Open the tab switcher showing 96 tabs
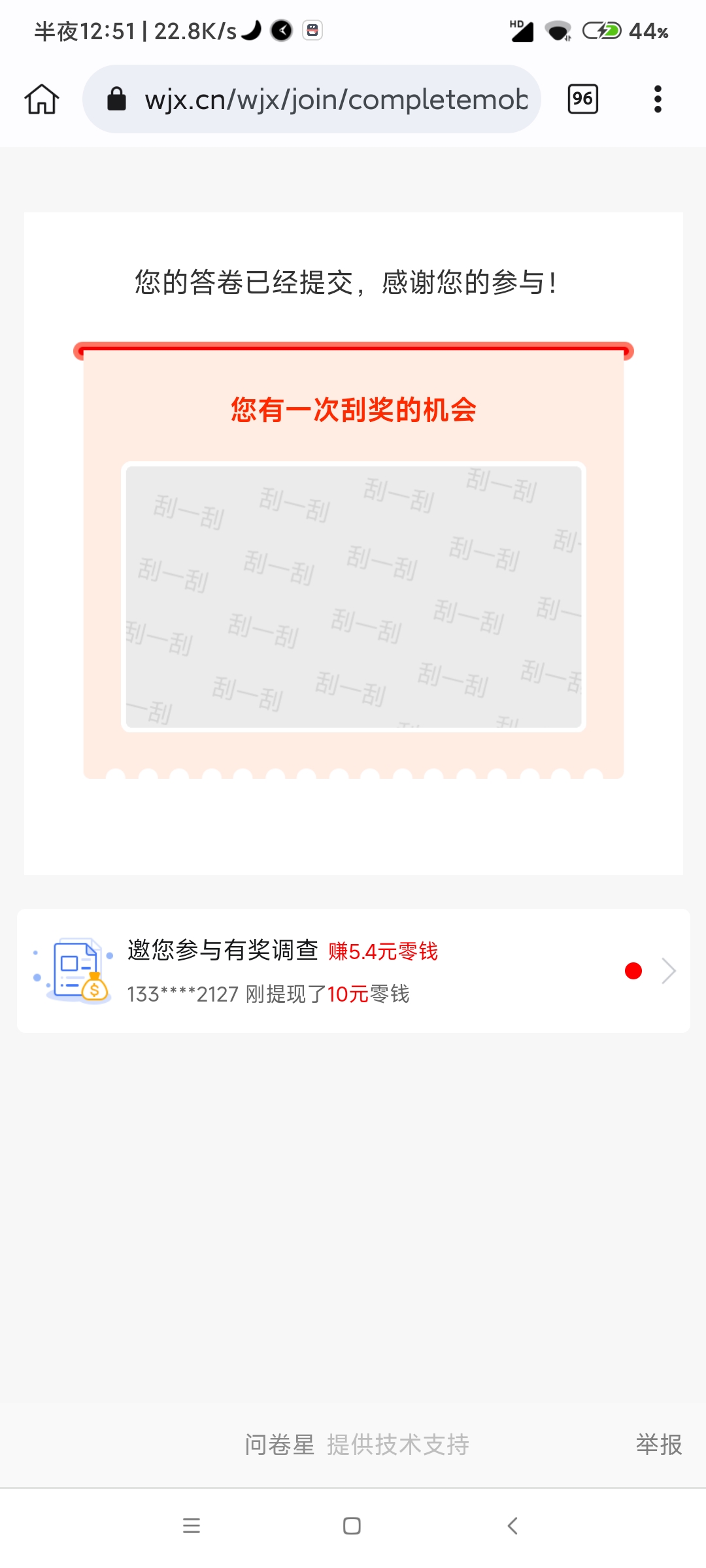The height and width of the screenshot is (1568, 706). click(582, 99)
